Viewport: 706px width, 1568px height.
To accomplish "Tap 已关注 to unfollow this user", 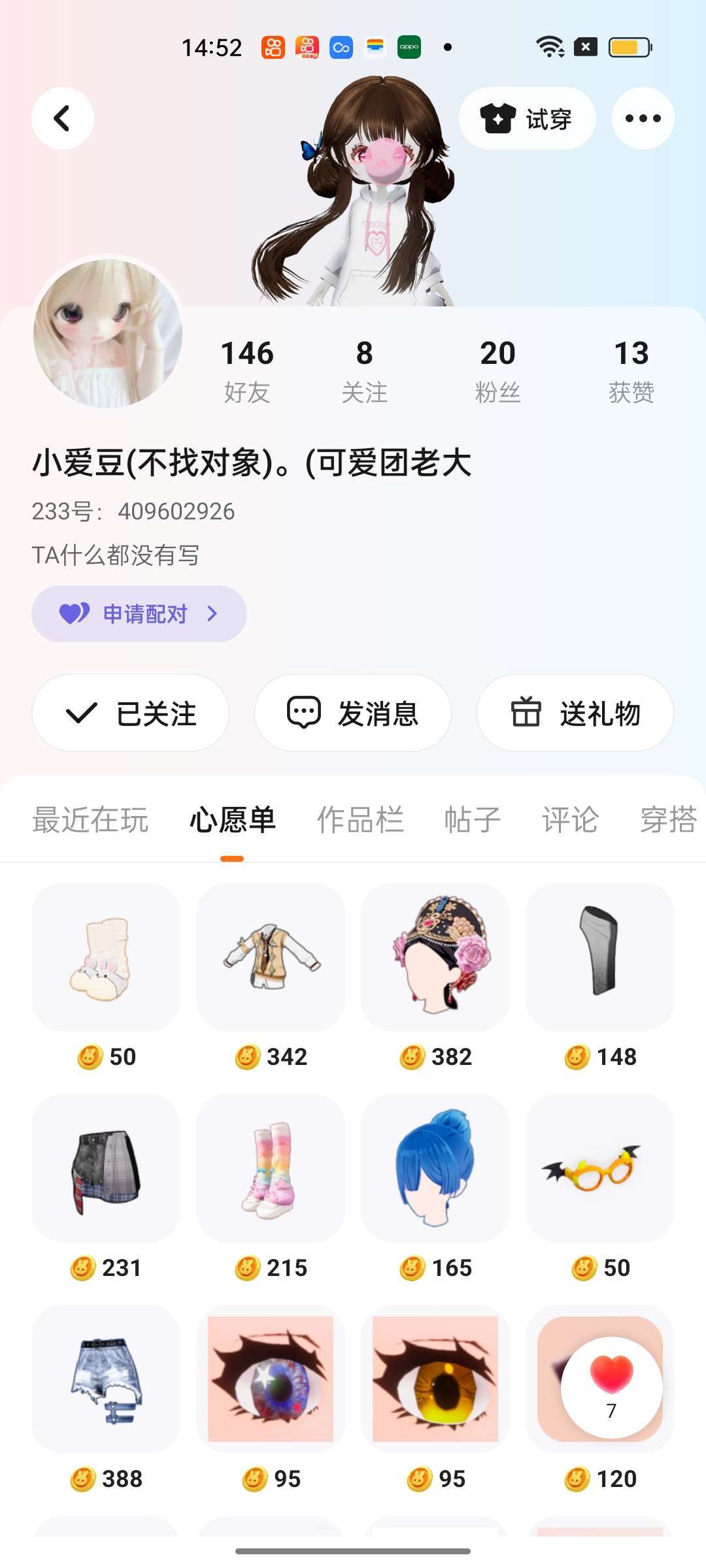I will [131, 713].
